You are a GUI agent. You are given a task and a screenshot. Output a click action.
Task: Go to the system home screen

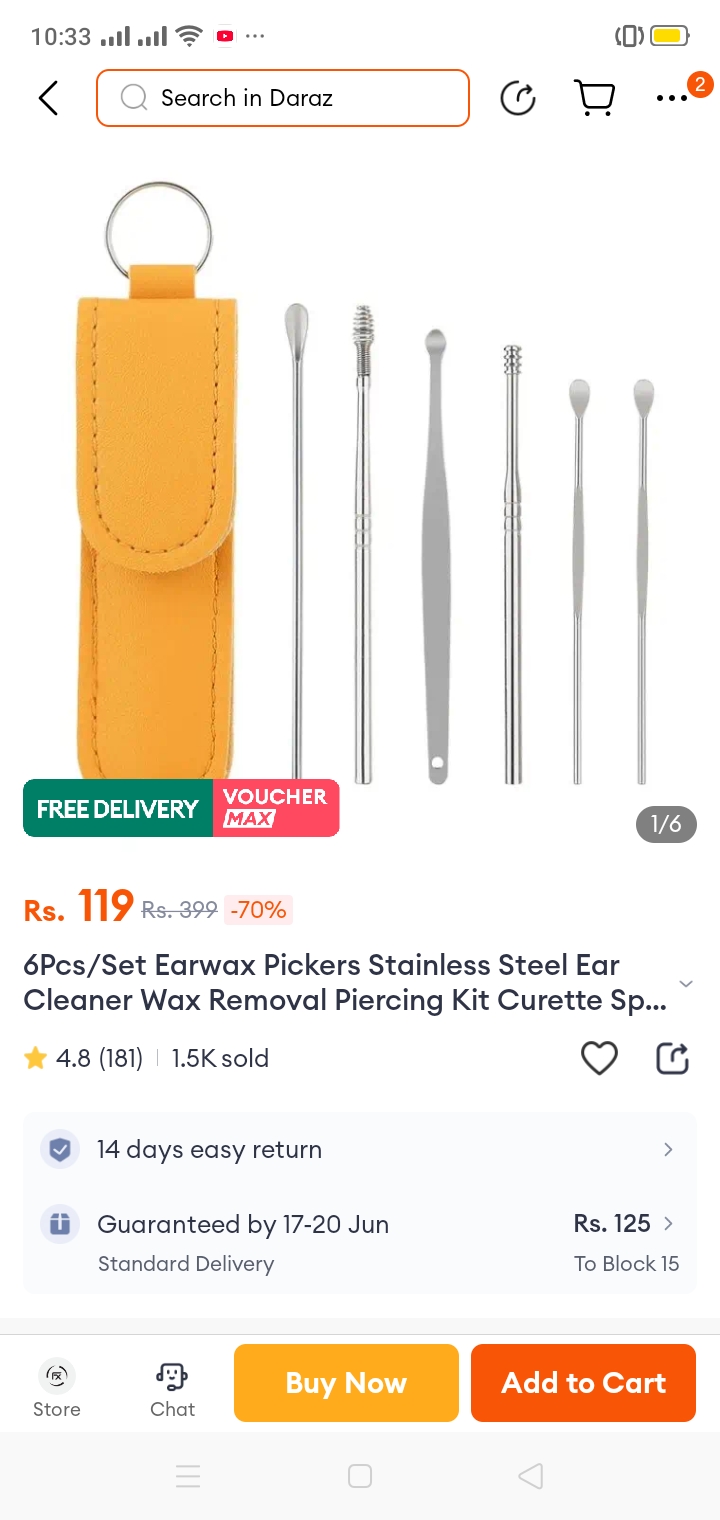(x=360, y=1476)
